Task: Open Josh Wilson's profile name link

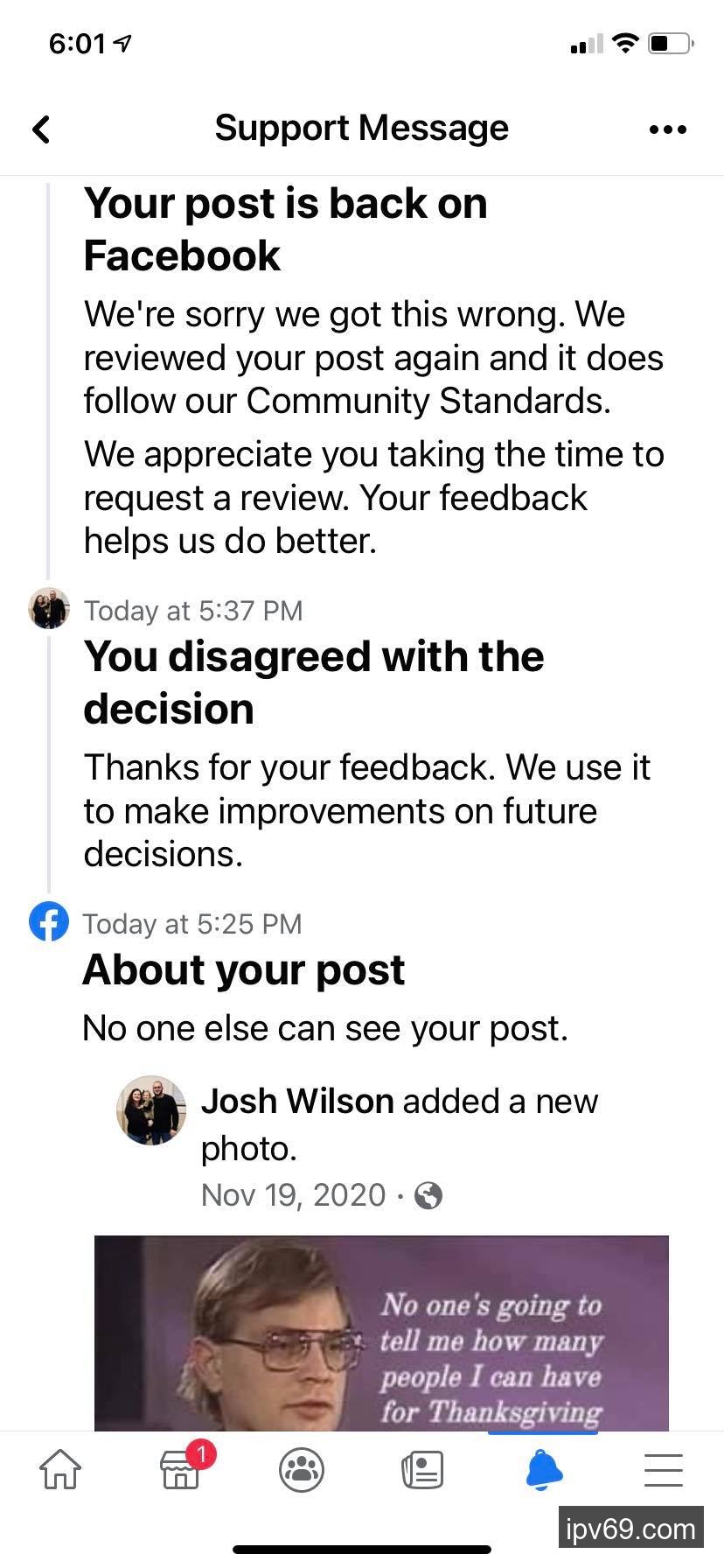Action: coord(297,1102)
